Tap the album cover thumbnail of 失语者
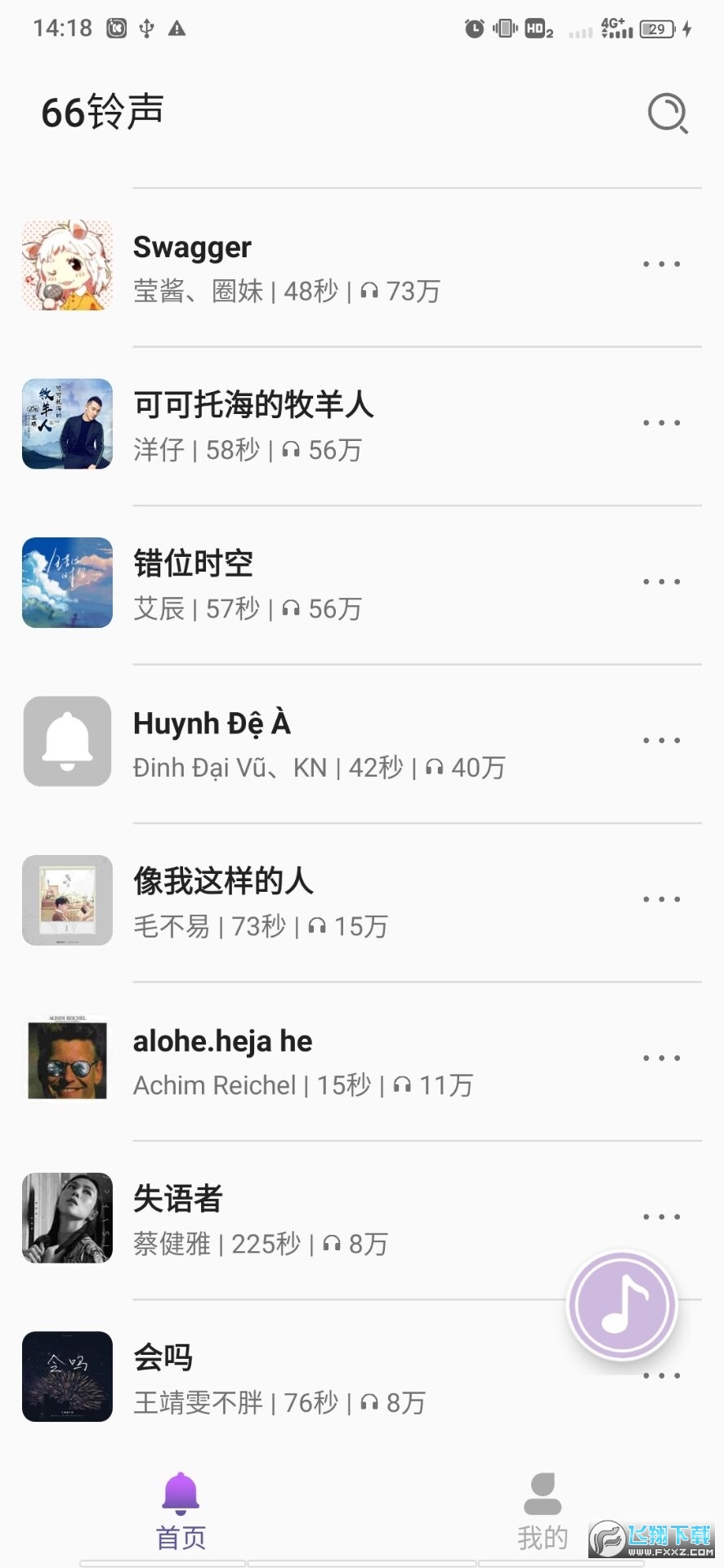 pos(67,1217)
